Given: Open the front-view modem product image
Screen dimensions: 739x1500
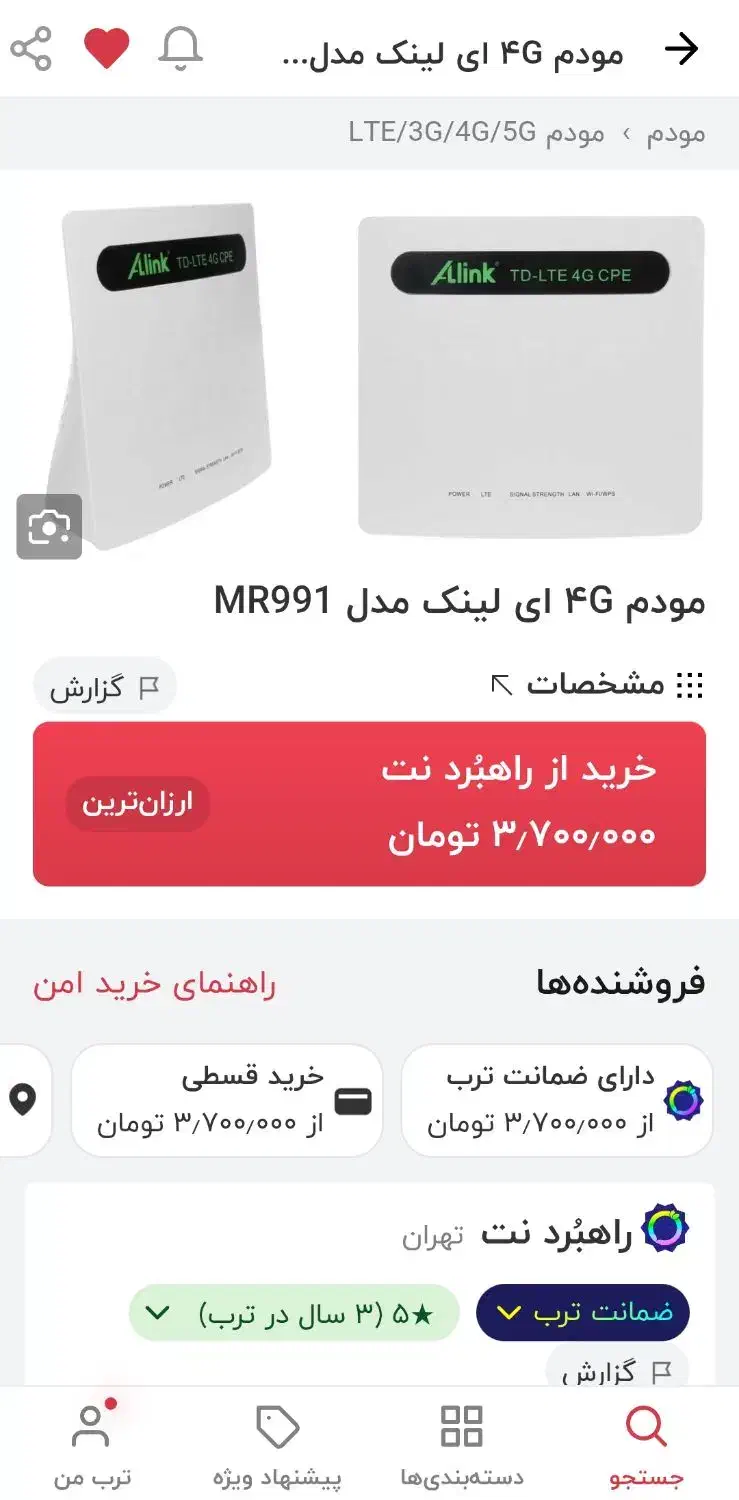Looking at the screenshot, I should pyautogui.click(x=530, y=375).
